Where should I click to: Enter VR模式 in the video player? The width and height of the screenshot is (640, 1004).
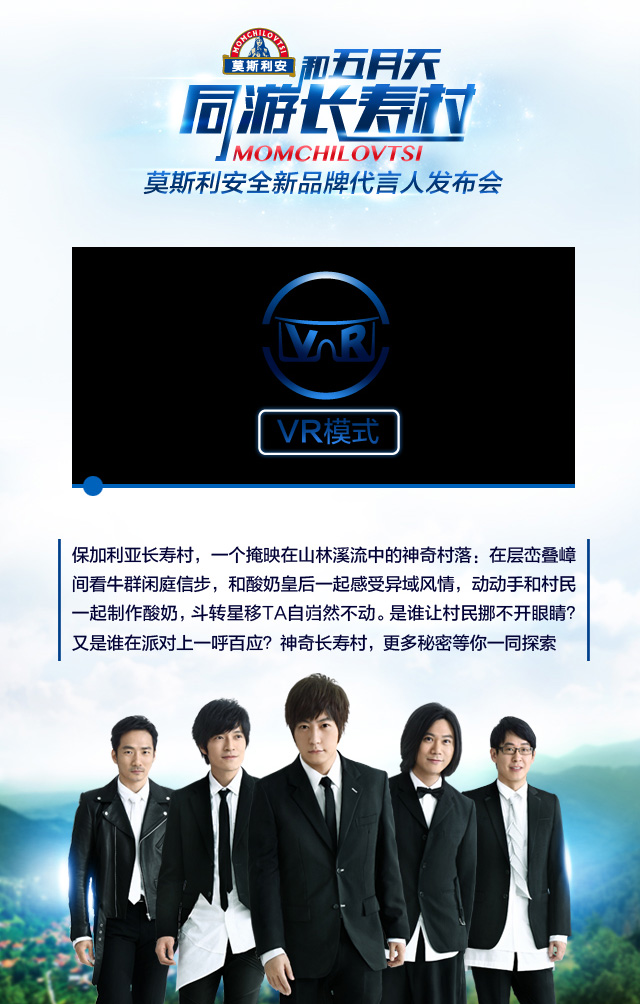328,433
